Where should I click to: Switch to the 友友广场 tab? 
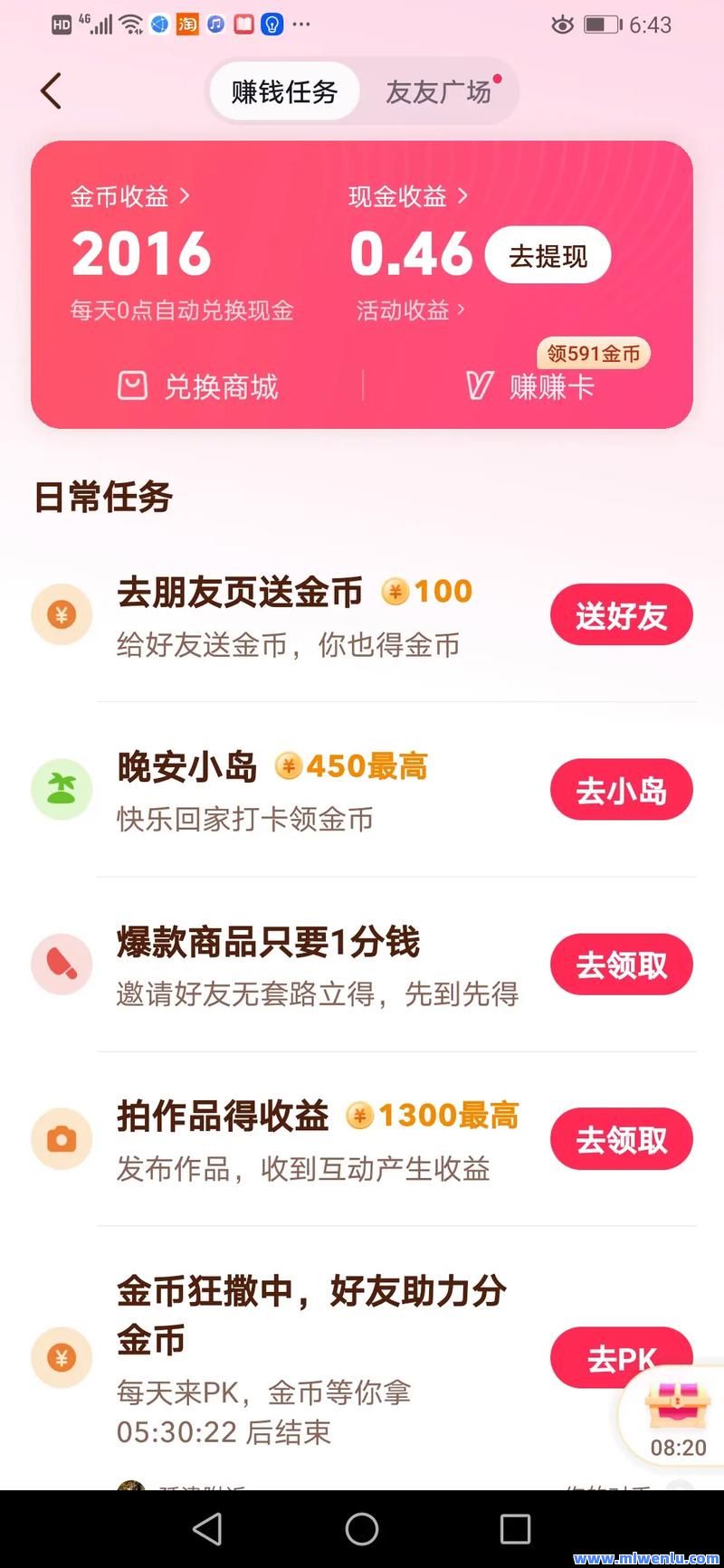click(x=439, y=91)
